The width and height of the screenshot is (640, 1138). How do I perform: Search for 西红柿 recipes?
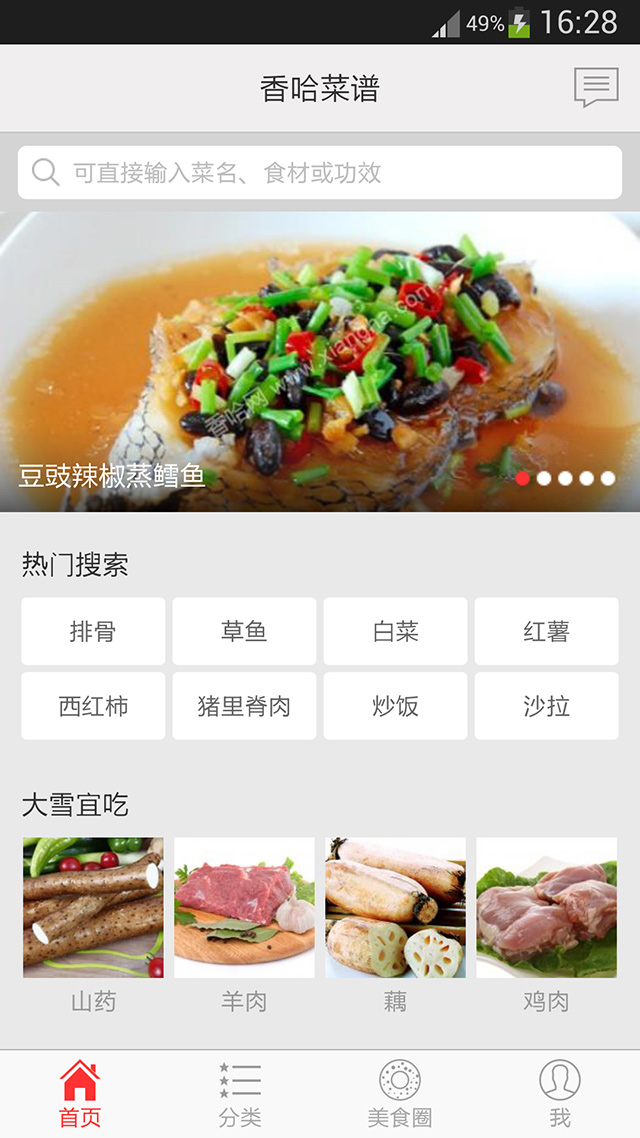[x=93, y=706]
